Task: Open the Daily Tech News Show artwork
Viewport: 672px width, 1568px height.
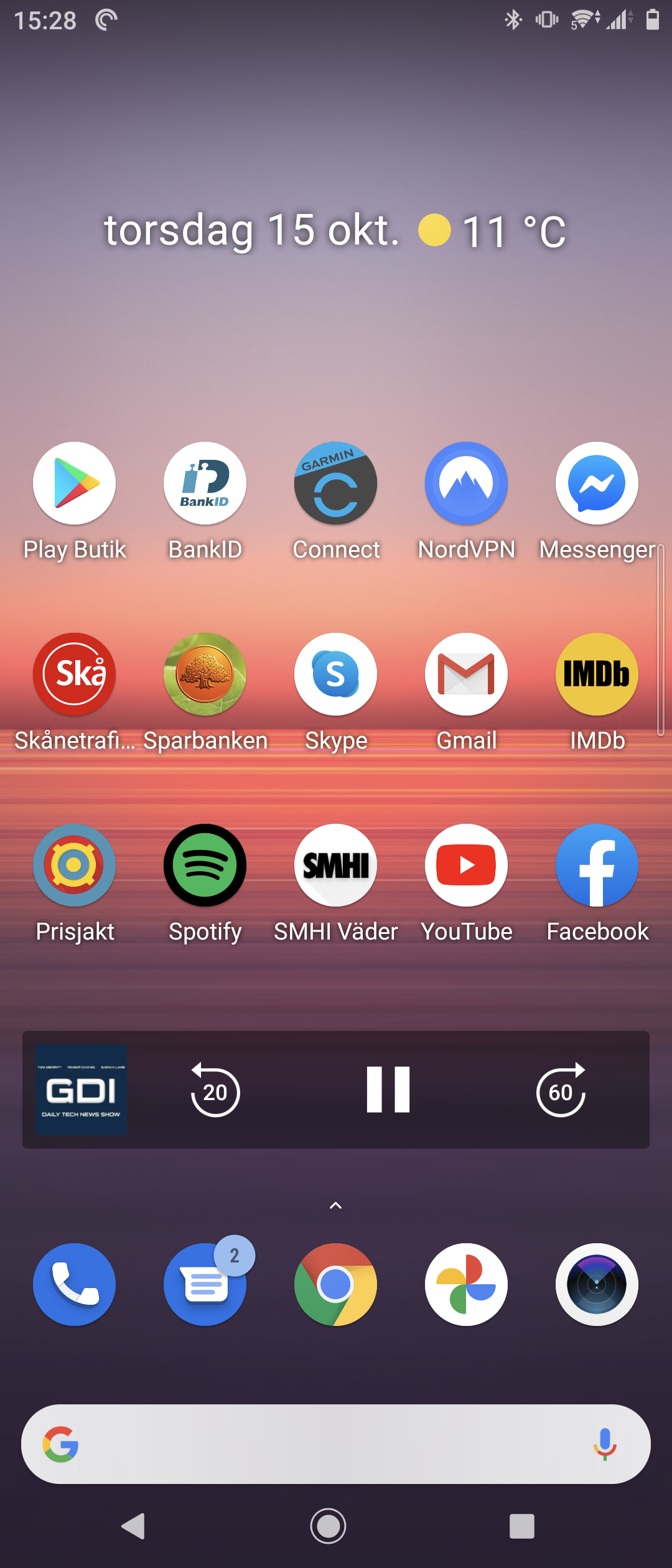Action: pos(82,1090)
